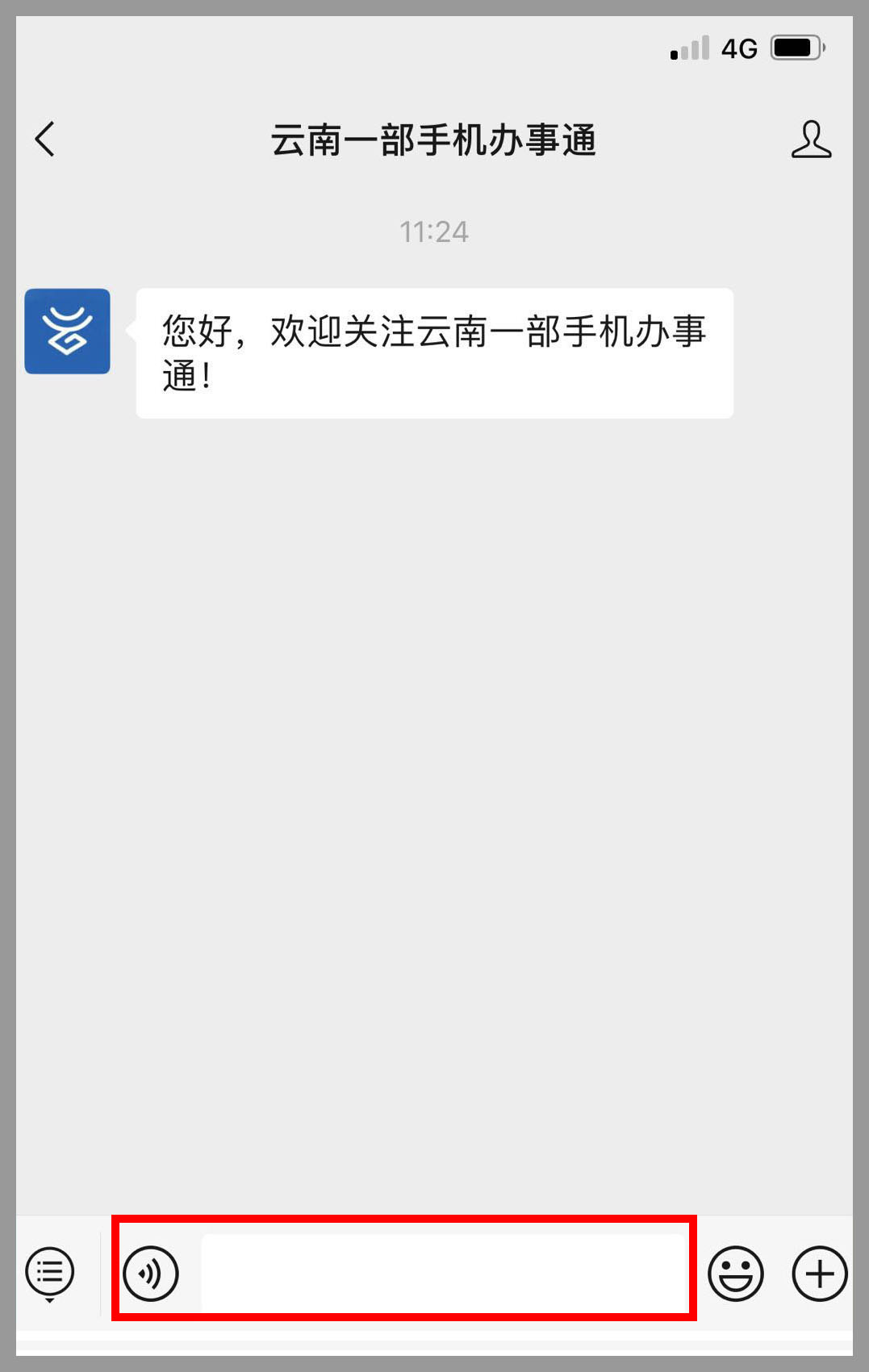Open the account profile icon
Image resolution: width=869 pixels, height=1372 pixels.
tap(810, 140)
